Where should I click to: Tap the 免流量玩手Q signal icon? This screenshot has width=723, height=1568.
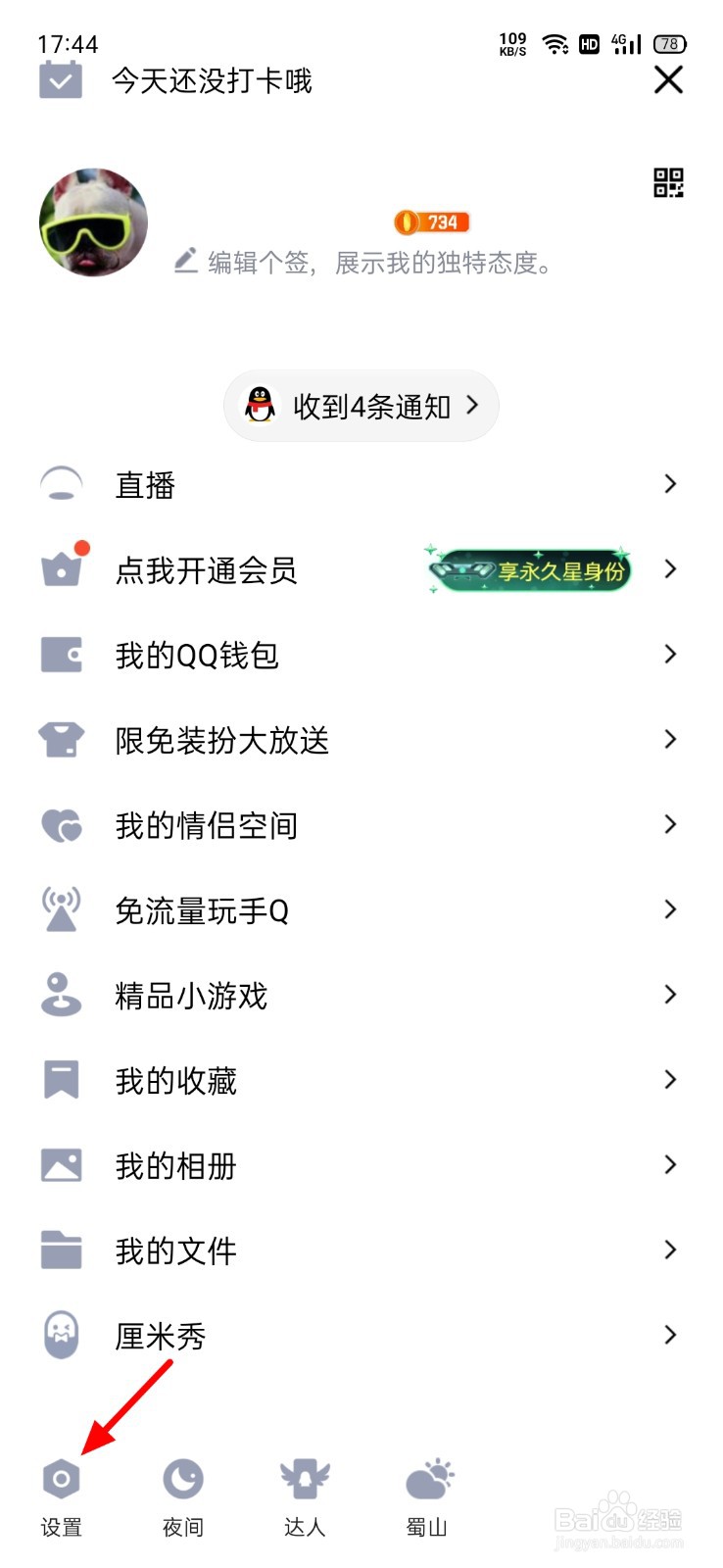click(61, 909)
